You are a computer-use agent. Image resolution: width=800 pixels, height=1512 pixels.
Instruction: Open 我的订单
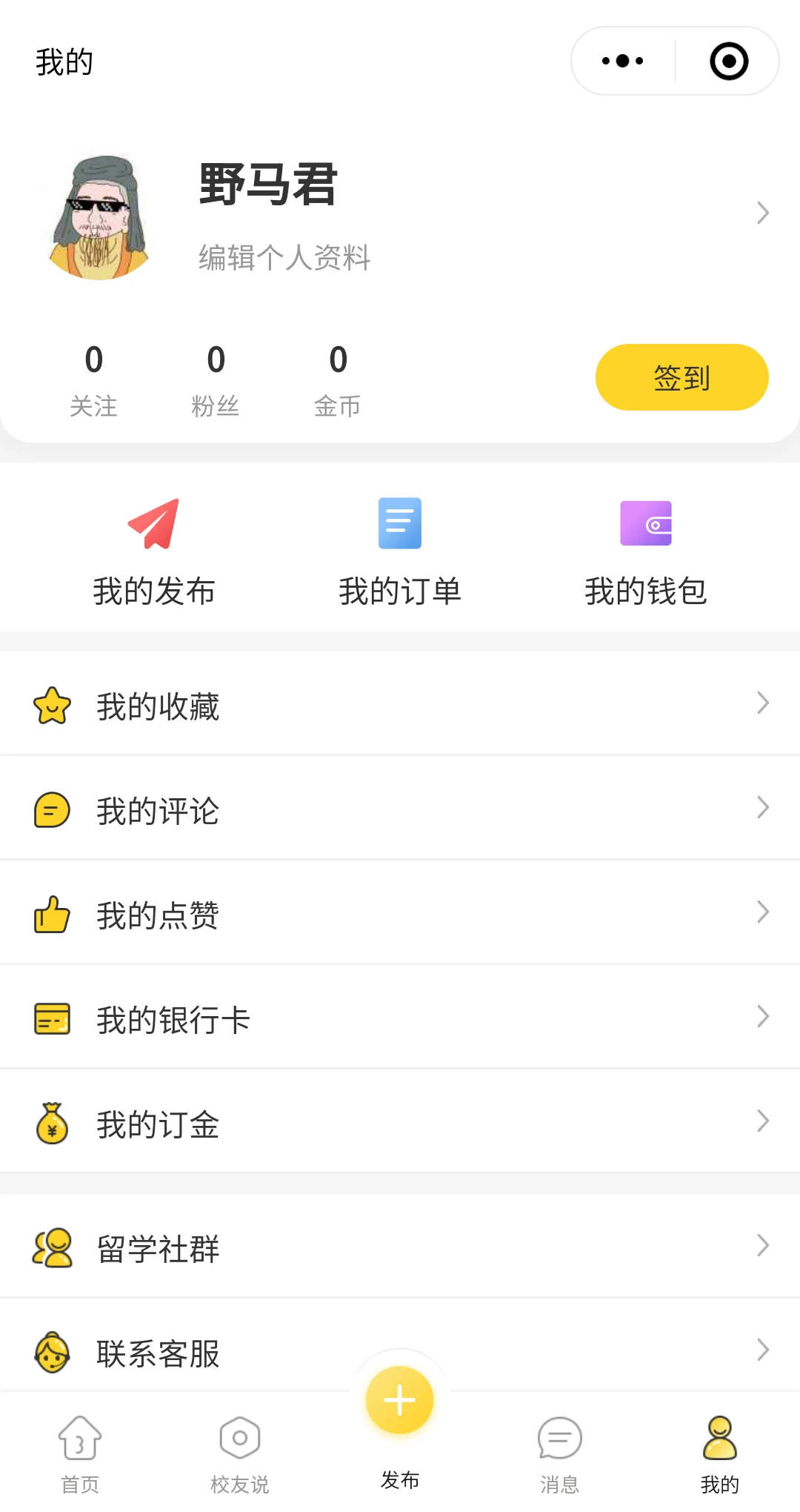pyautogui.click(x=400, y=552)
